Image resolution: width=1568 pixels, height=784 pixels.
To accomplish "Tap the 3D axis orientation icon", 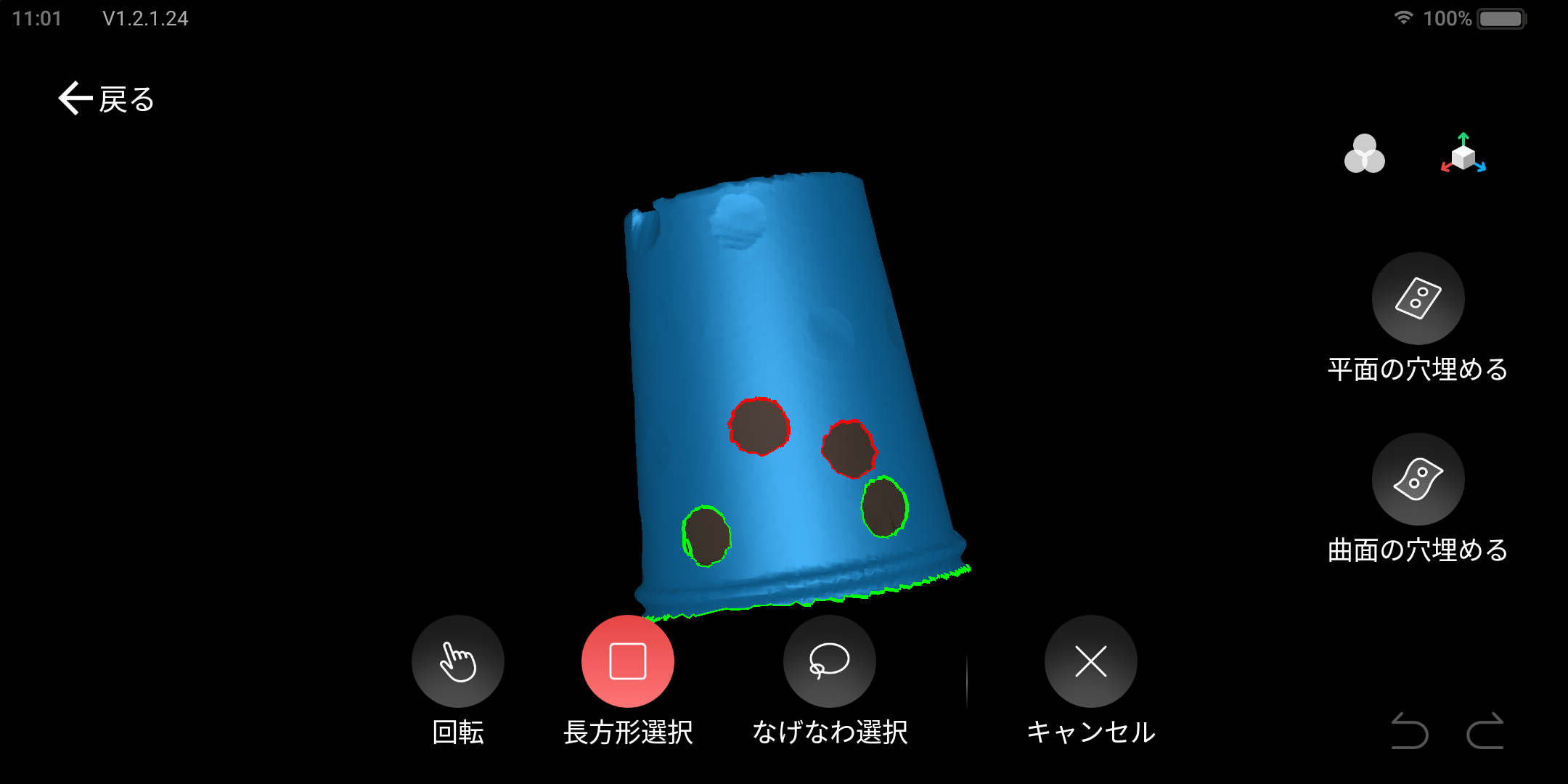I will 1463,154.
